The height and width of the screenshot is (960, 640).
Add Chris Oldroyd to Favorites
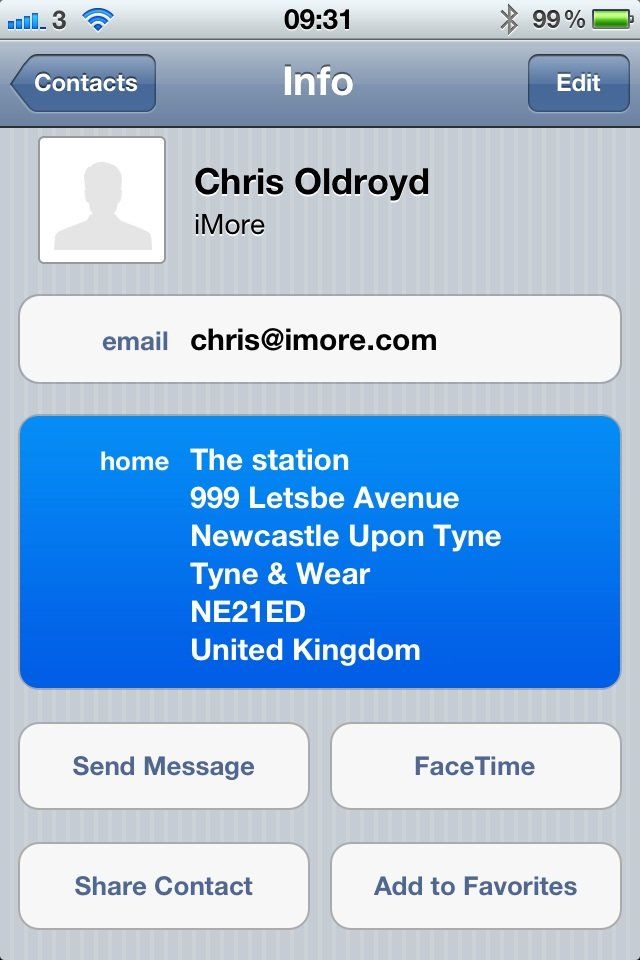tap(475, 886)
